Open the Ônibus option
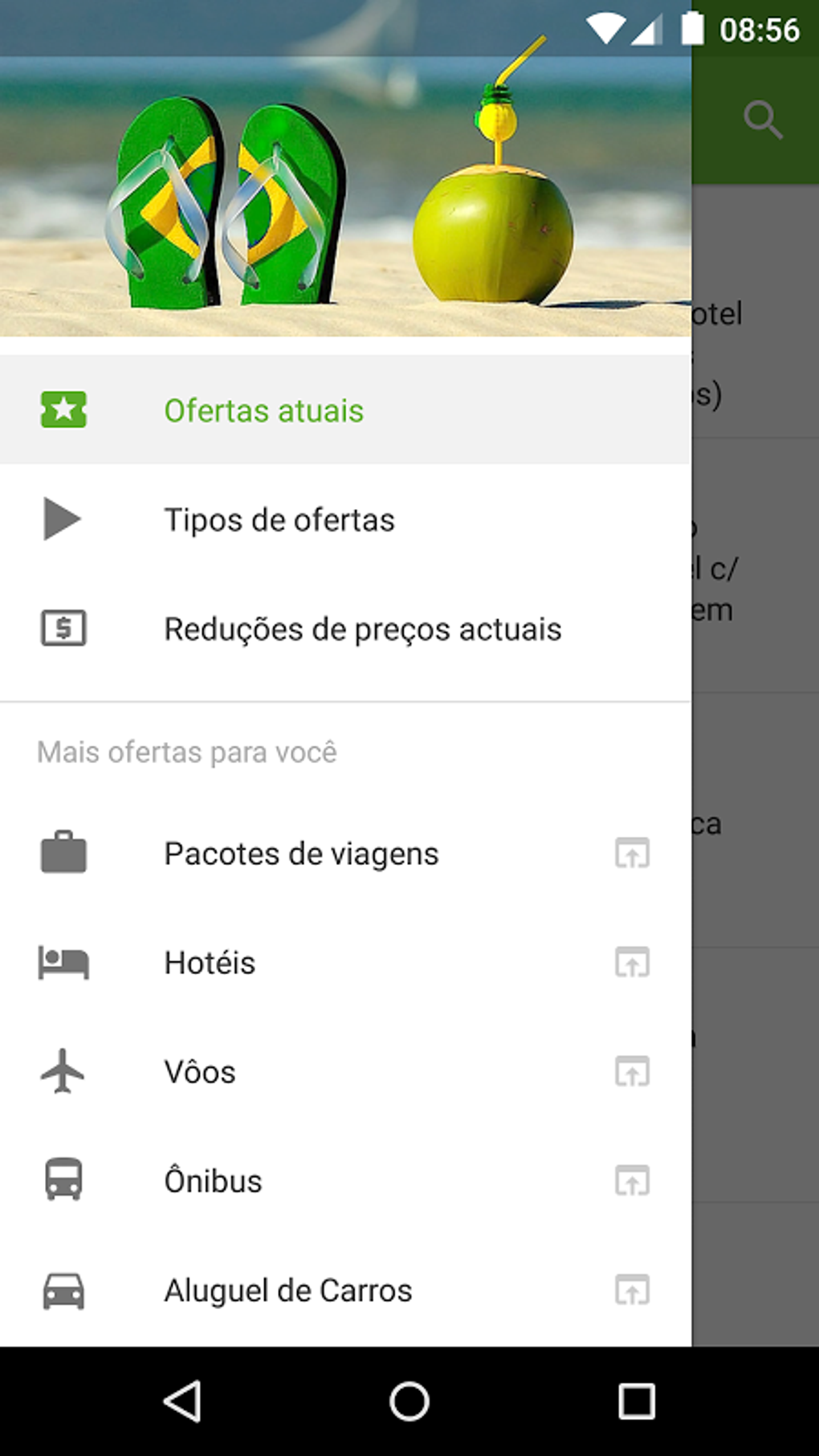819x1456 pixels. coord(213,1181)
